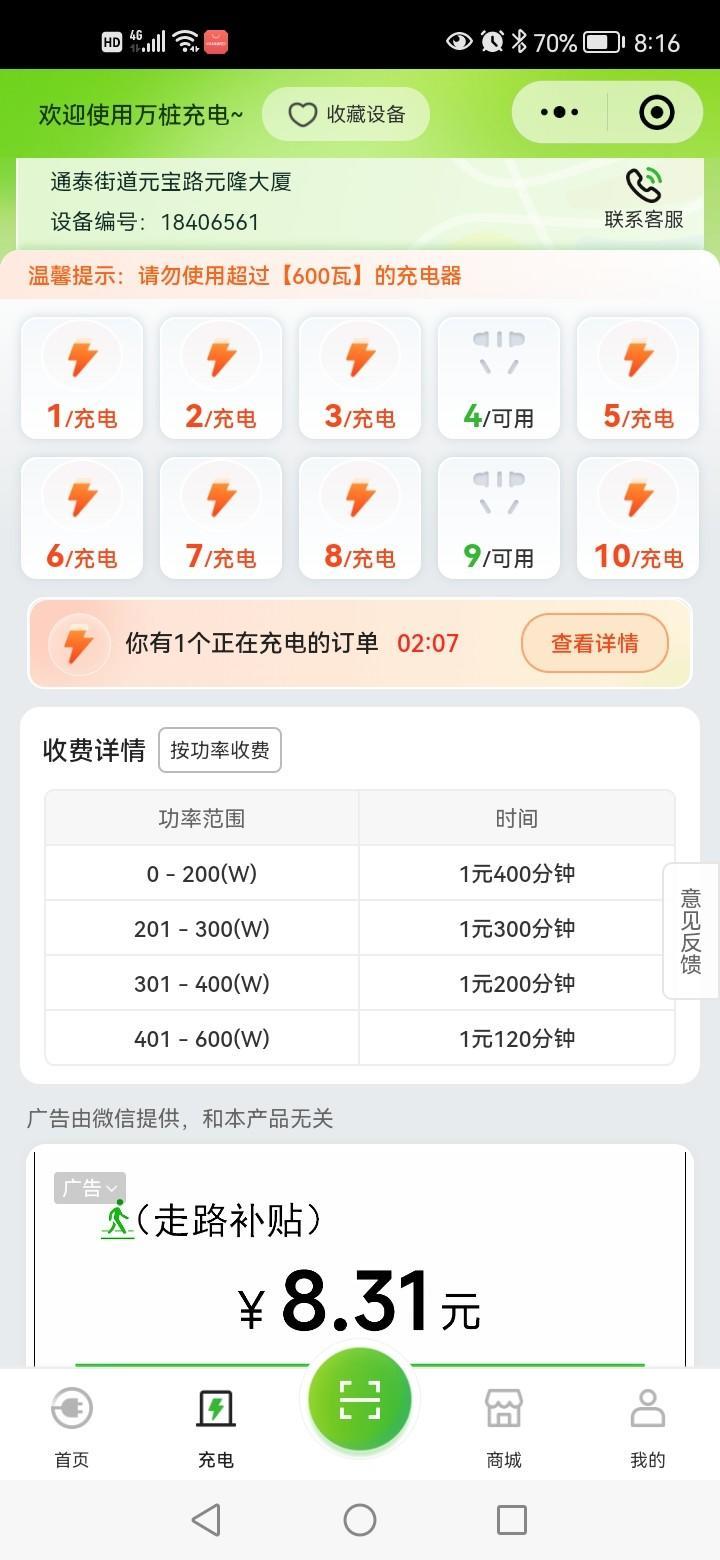Expand the 广告 ad options dropdown
Screen dimensions: 720x1560
point(90,1188)
